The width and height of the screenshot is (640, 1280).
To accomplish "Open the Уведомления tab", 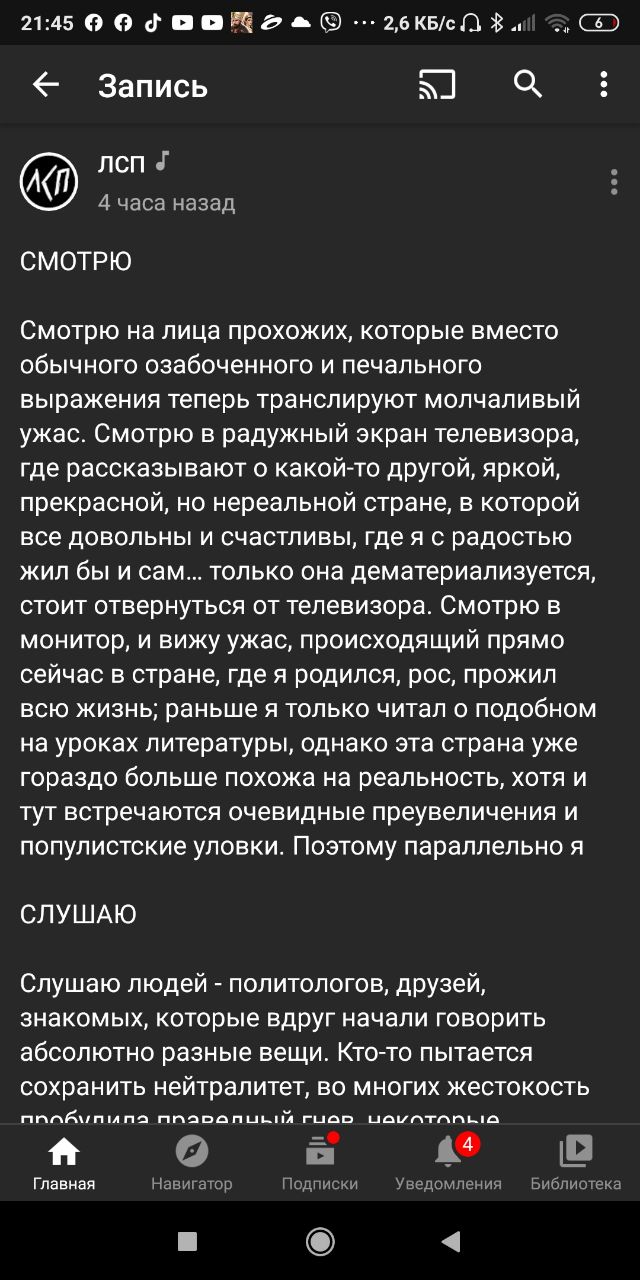I will 448,1164.
